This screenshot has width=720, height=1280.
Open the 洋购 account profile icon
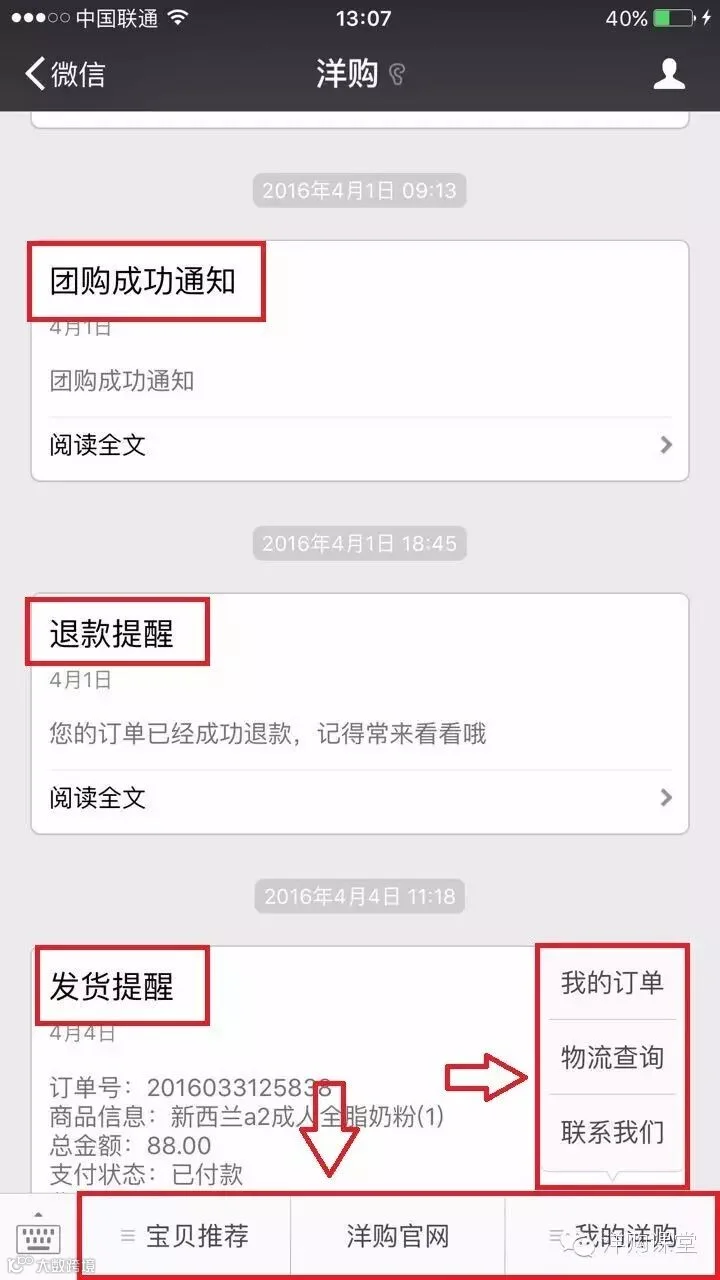tap(669, 74)
